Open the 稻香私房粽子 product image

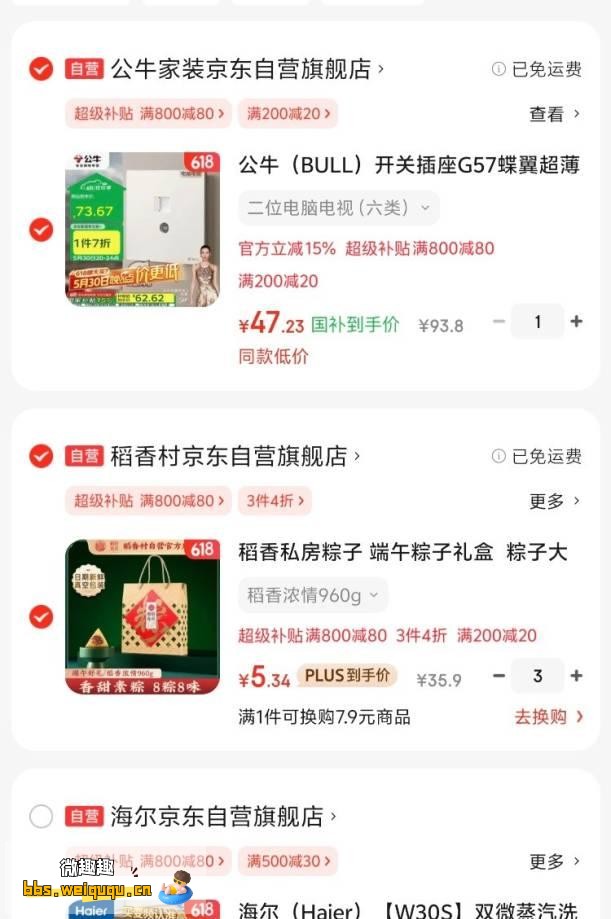(x=142, y=617)
